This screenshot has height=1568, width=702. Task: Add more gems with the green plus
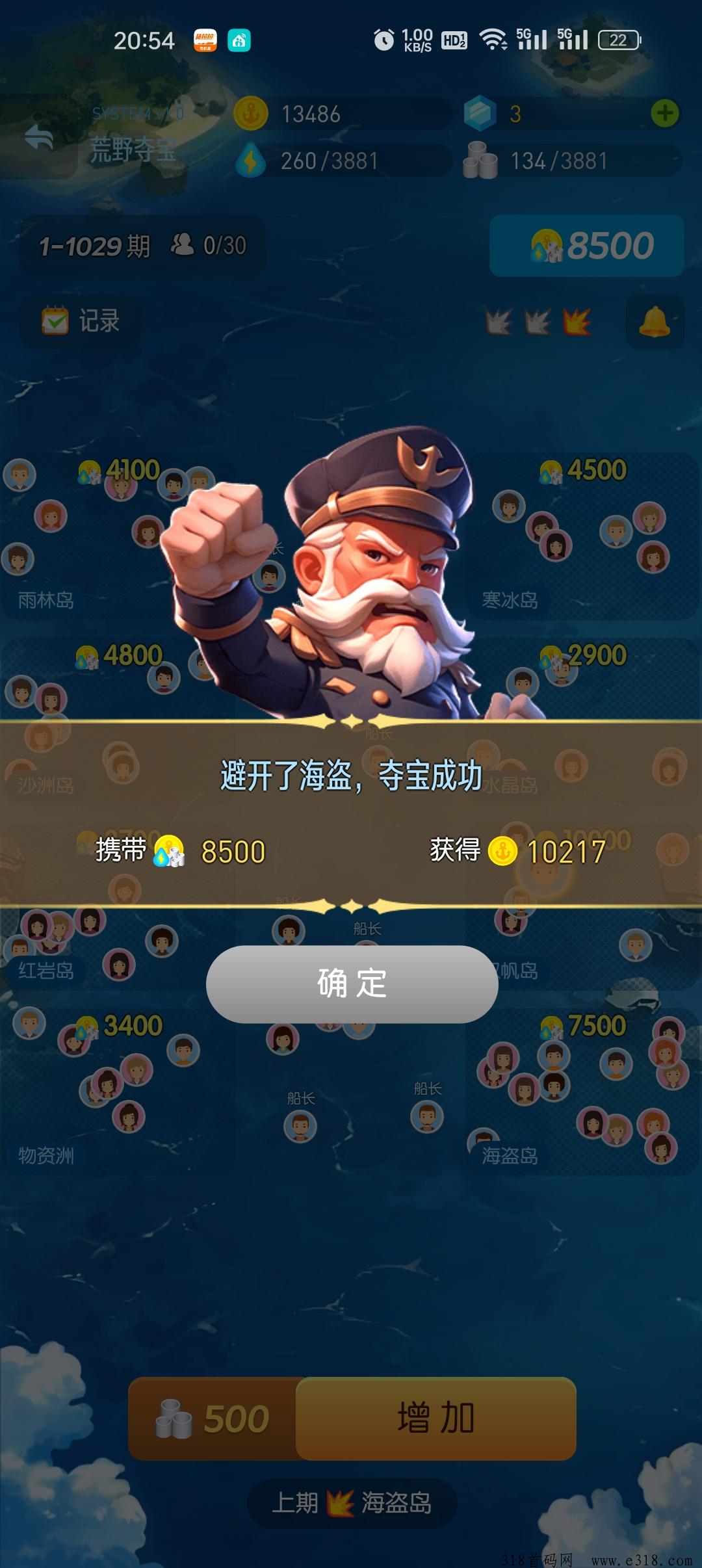pyautogui.click(x=664, y=114)
